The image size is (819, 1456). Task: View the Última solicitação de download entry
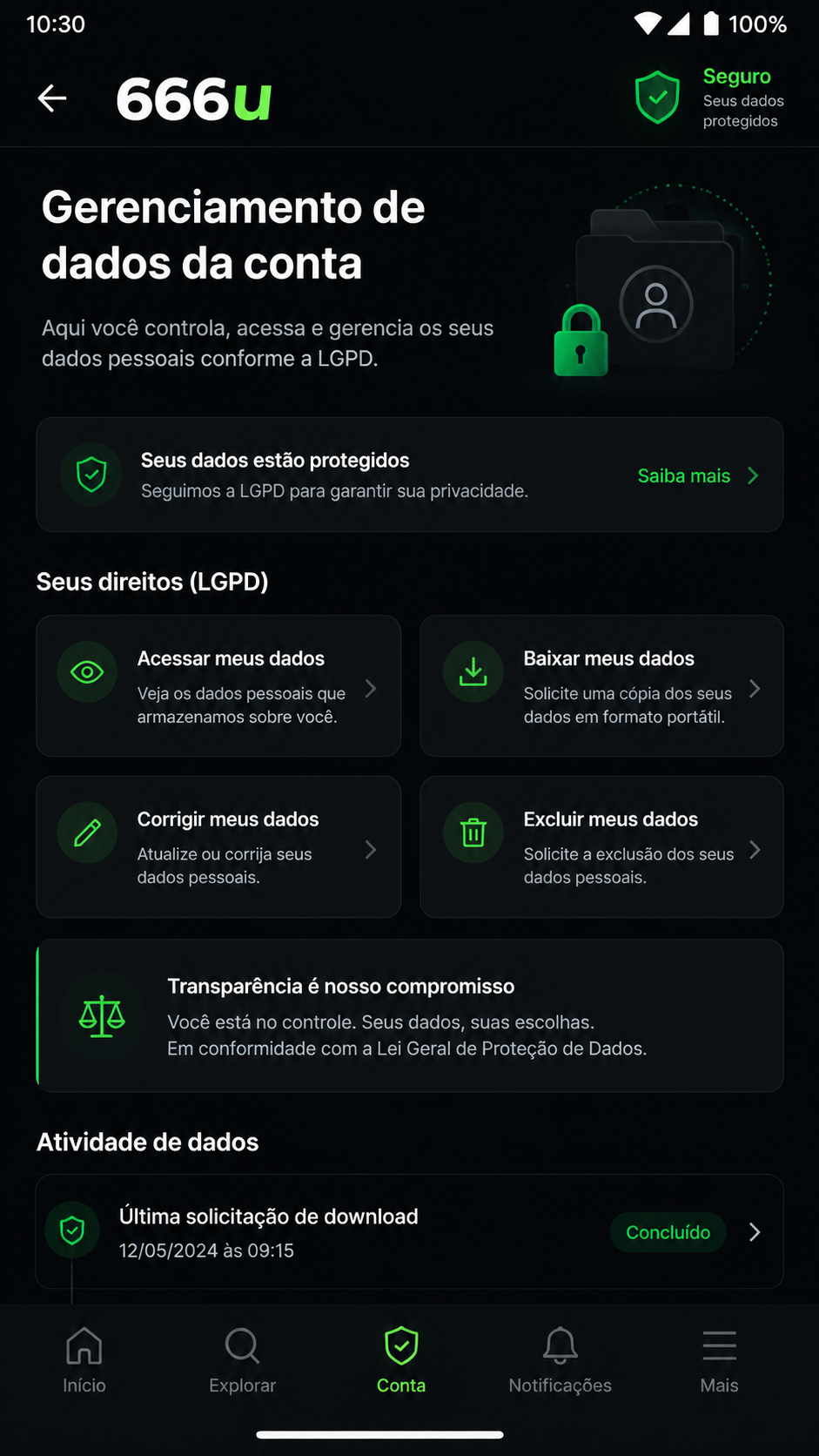409,1231
